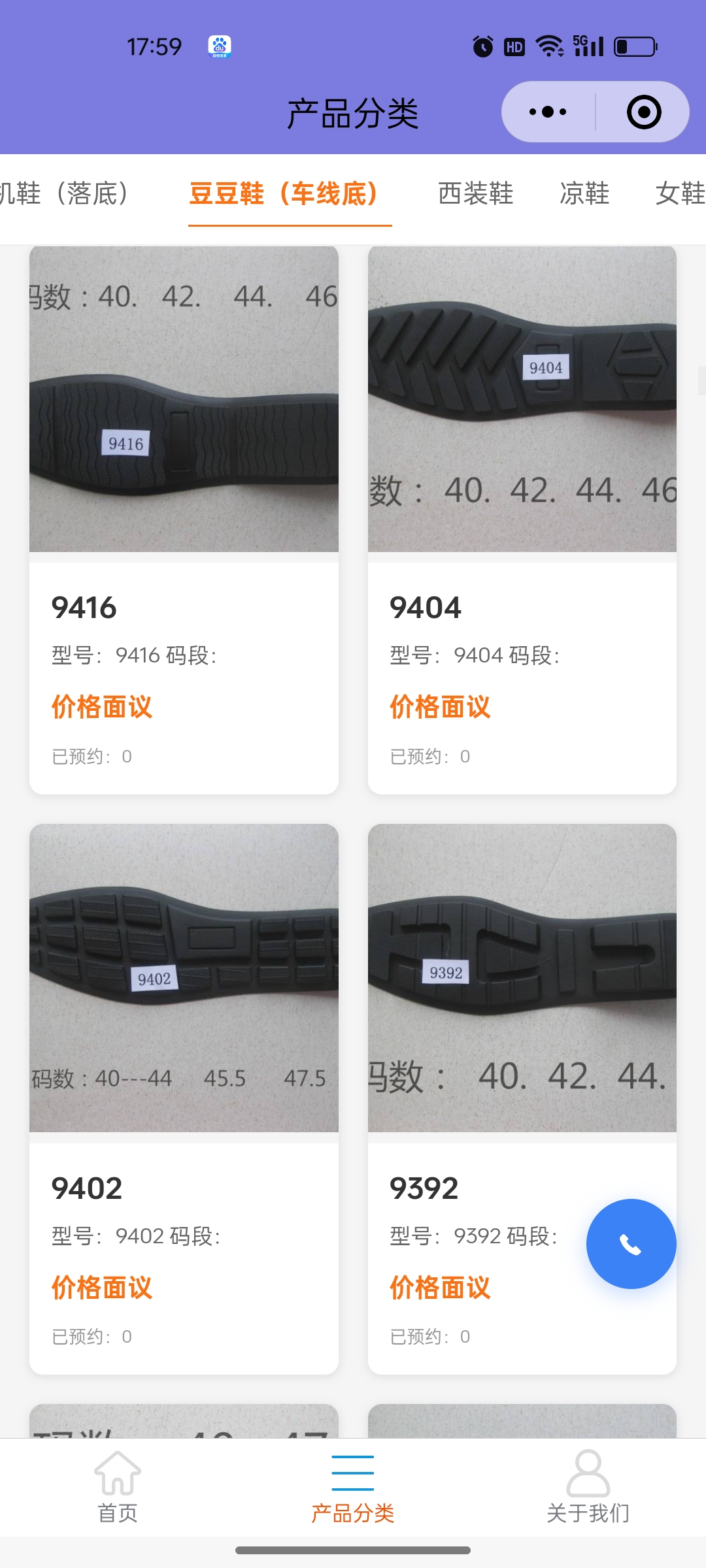Switch to the 落底 category tab
The width and height of the screenshot is (706, 1568).
click(65, 193)
